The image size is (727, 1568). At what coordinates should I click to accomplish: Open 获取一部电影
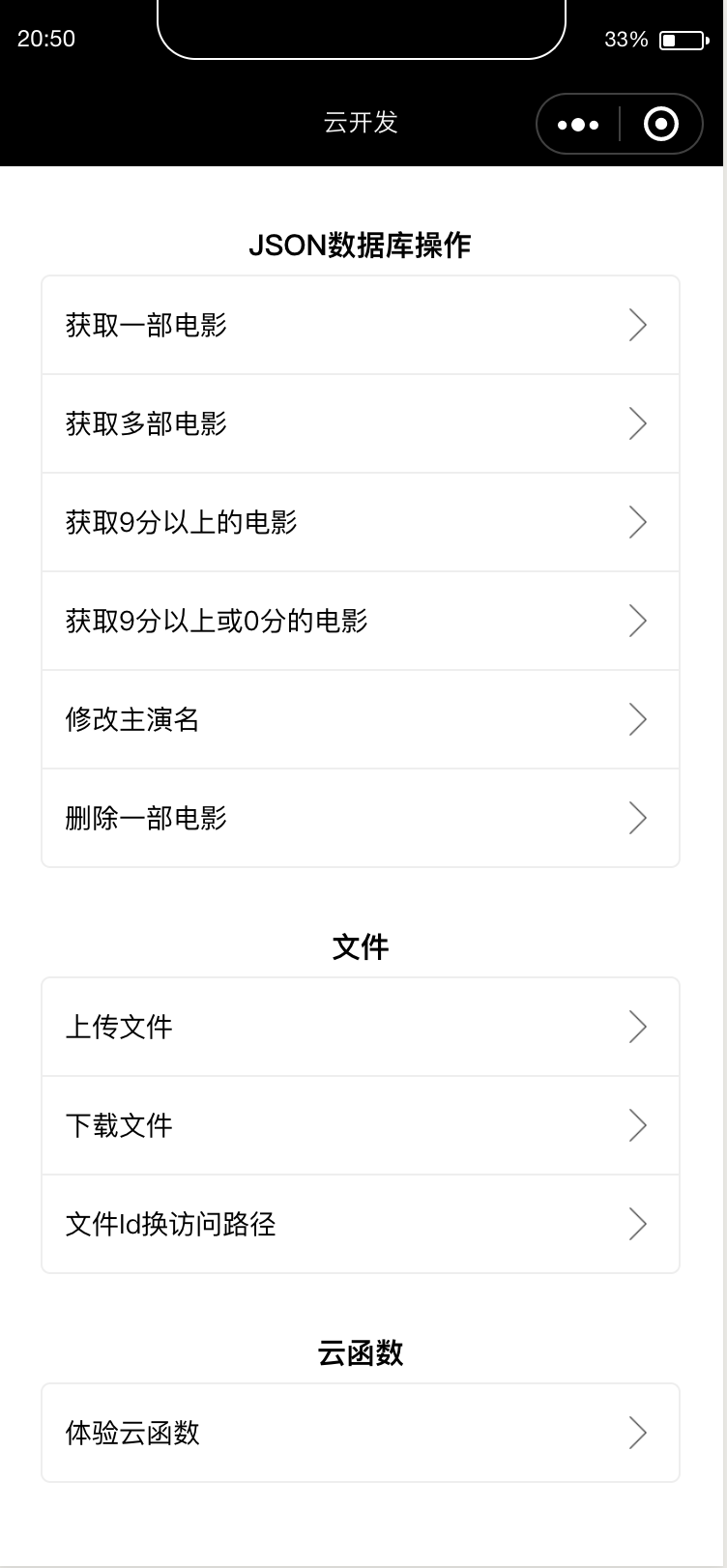pyautogui.click(x=361, y=325)
